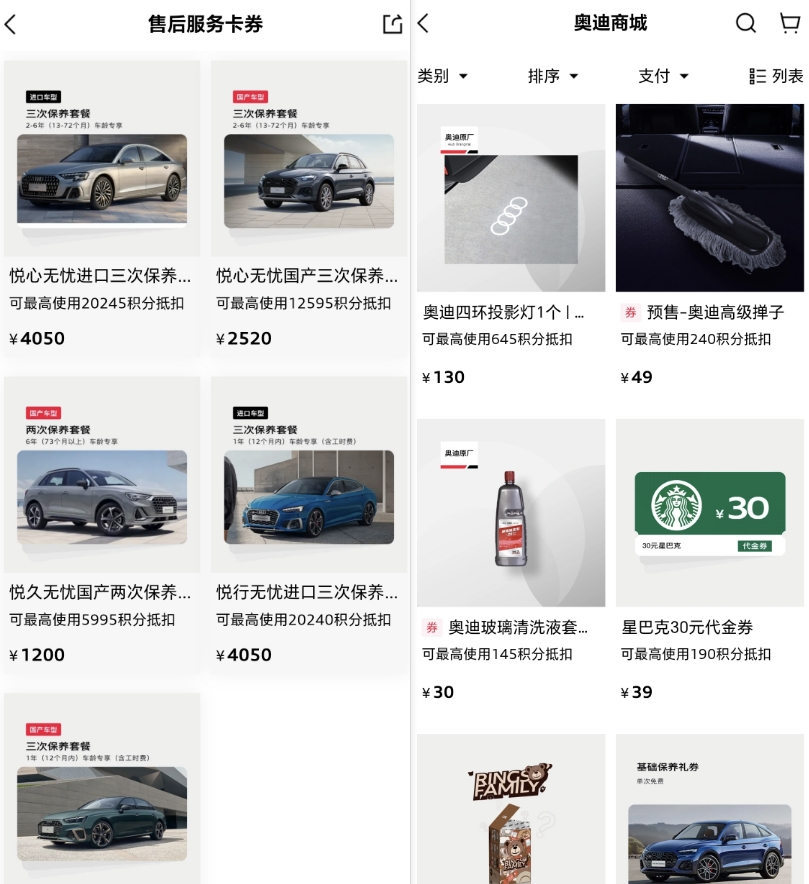809x884 pixels.
Task: Open search in 奥迪商城
Action: pos(746,23)
